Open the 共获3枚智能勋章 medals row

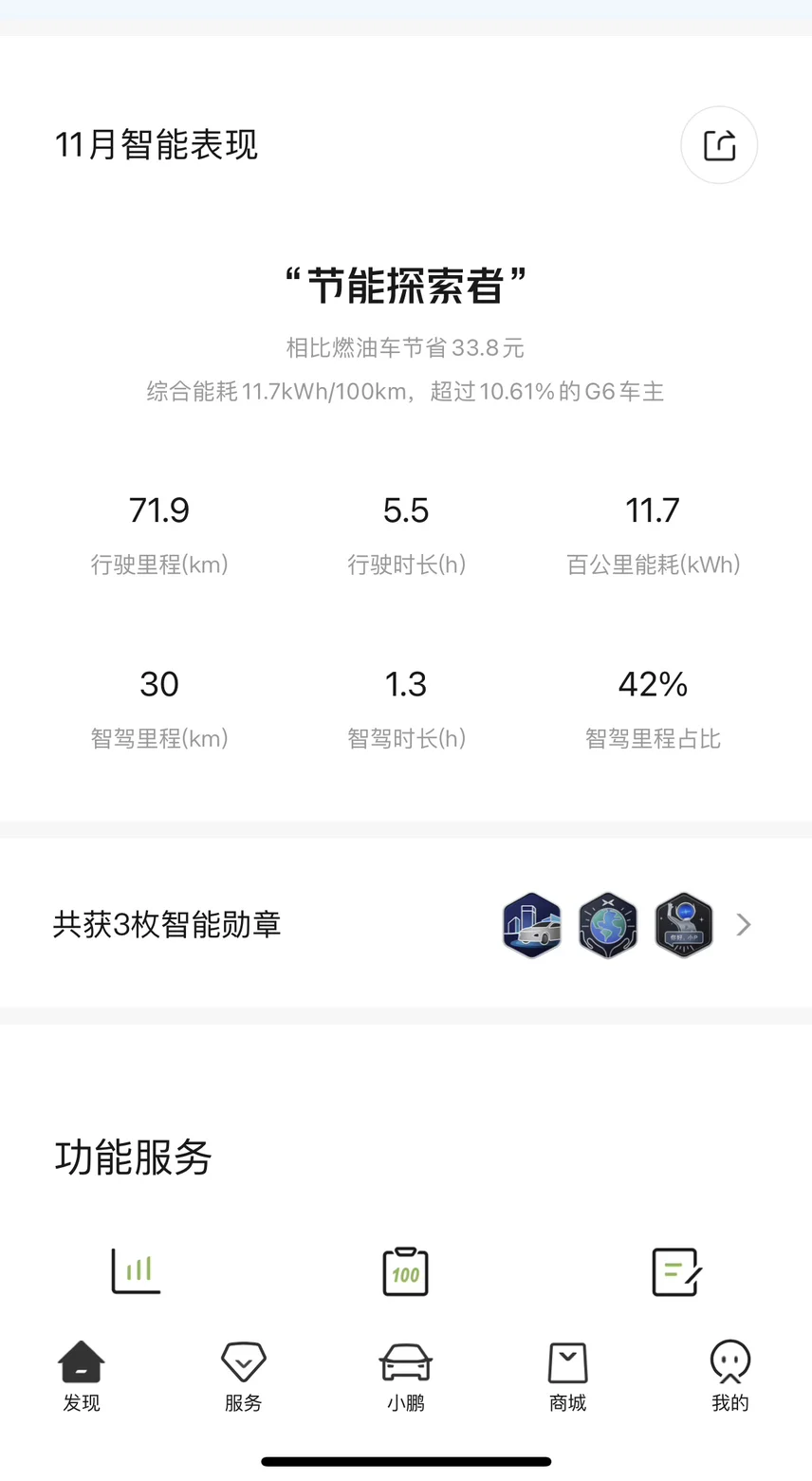406,924
